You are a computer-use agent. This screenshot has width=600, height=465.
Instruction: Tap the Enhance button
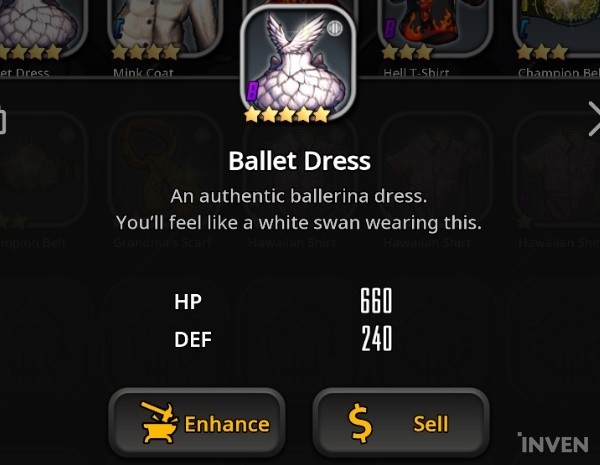click(197, 424)
